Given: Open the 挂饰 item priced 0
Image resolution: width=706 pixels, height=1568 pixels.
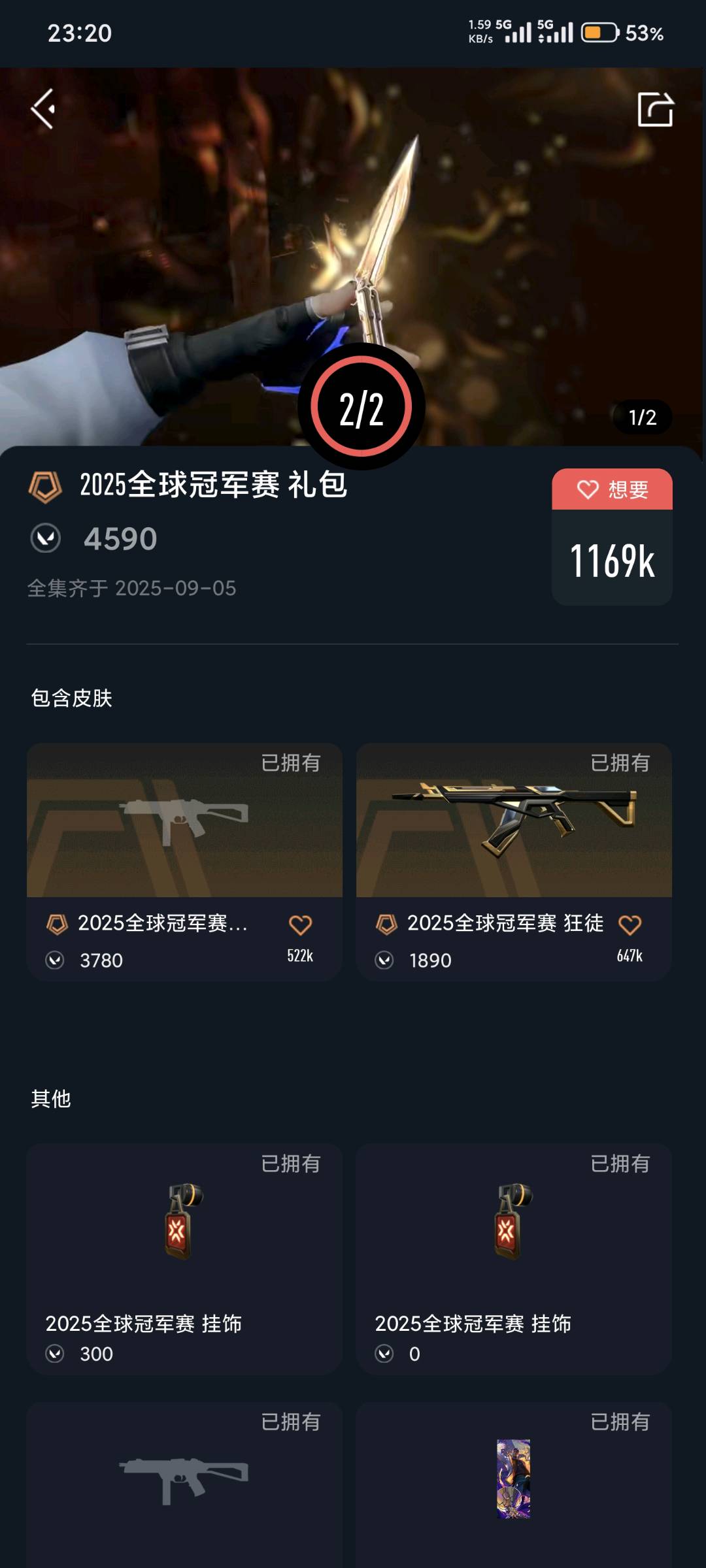Looking at the screenshot, I should 514,1258.
